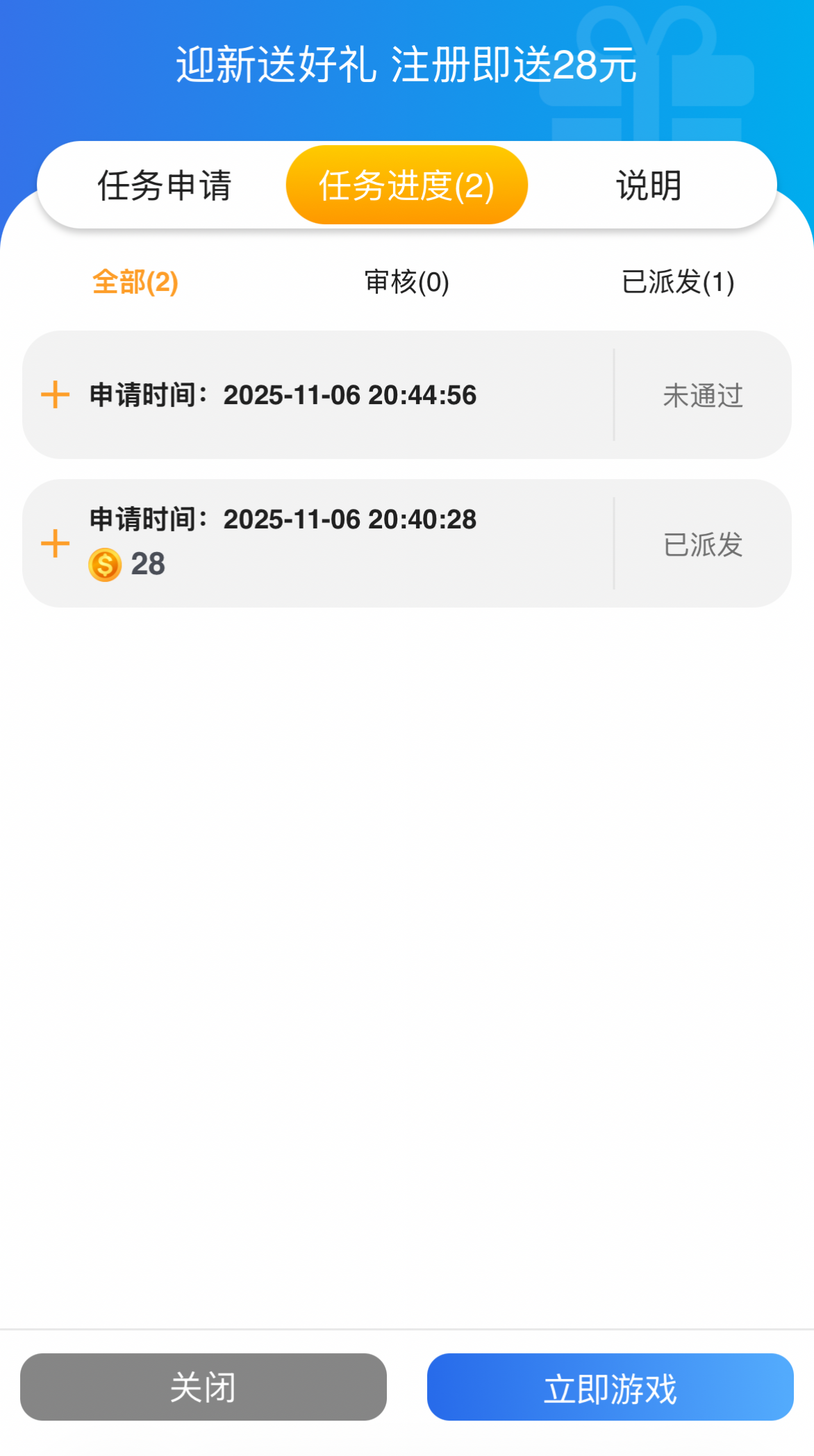The height and width of the screenshot is (1456, 814).
Task: Show 全部(2) records
Action: click(x=135, y=282)
